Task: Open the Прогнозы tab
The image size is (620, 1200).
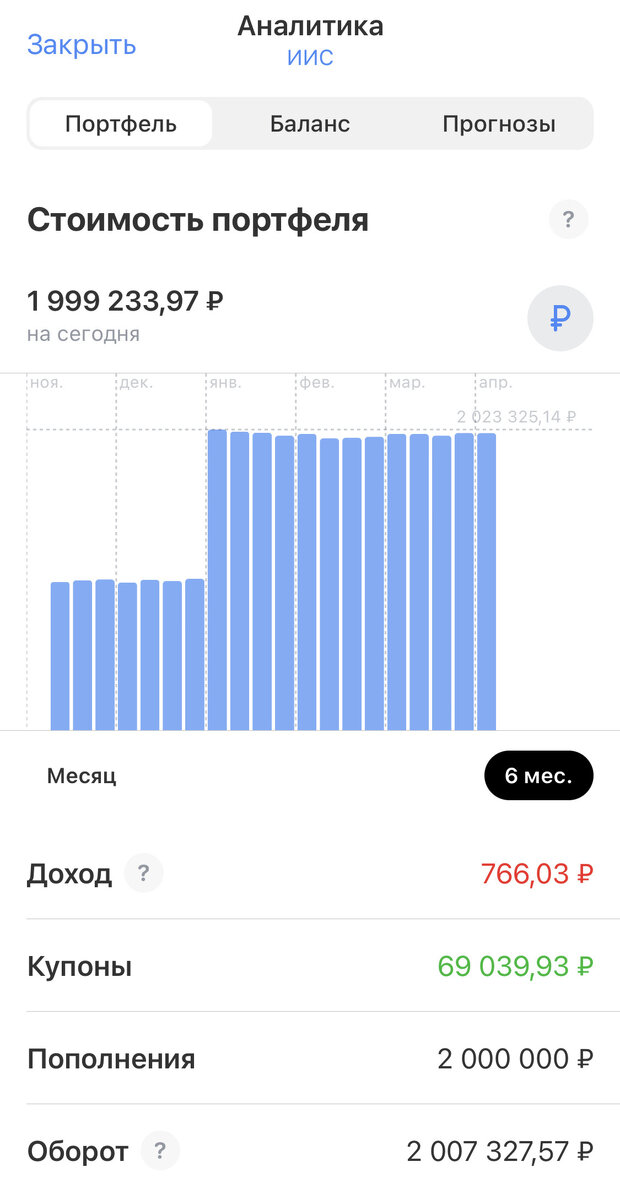Action: click(499, 124)
